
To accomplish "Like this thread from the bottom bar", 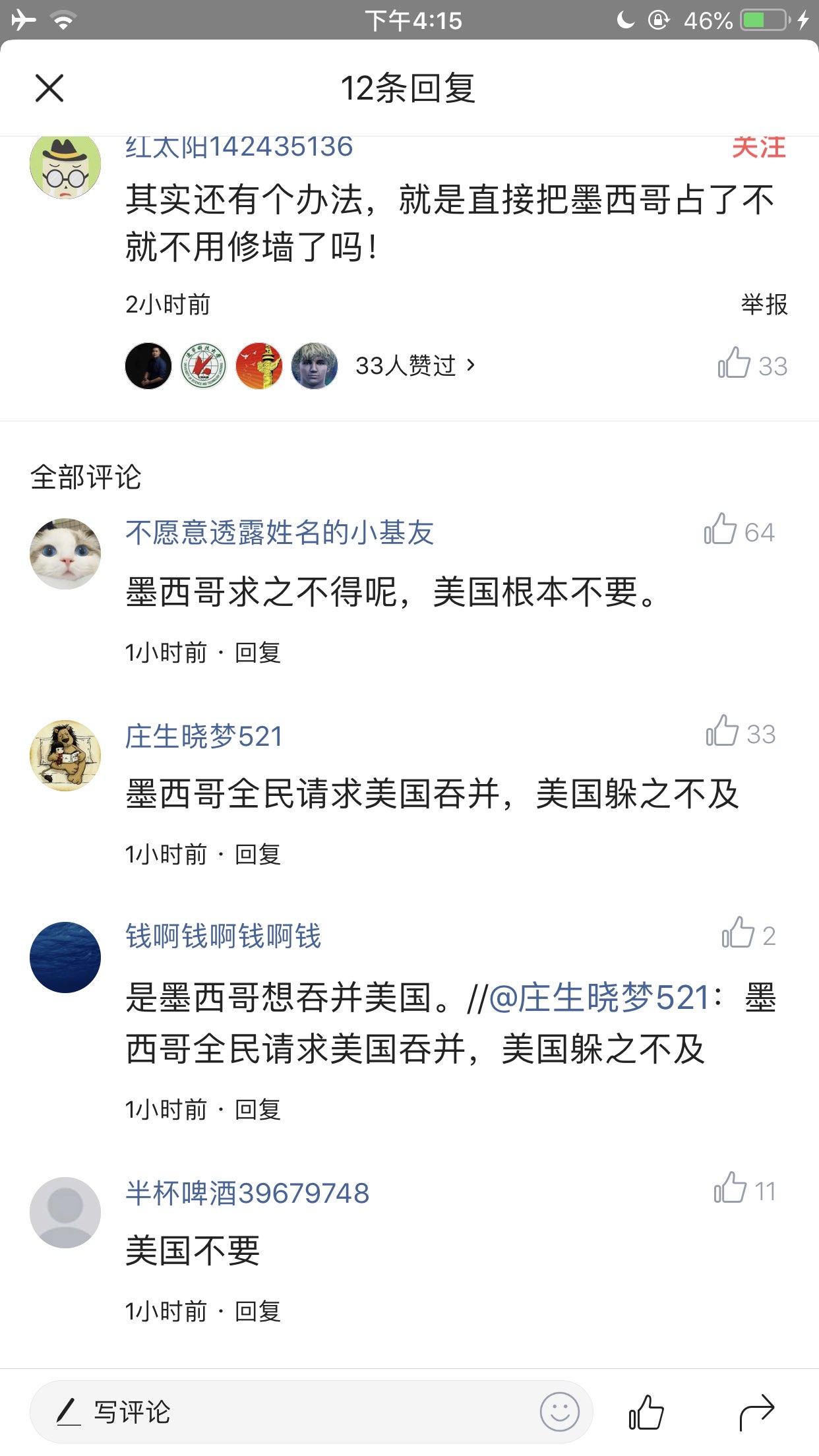I will pos(646,1412).
